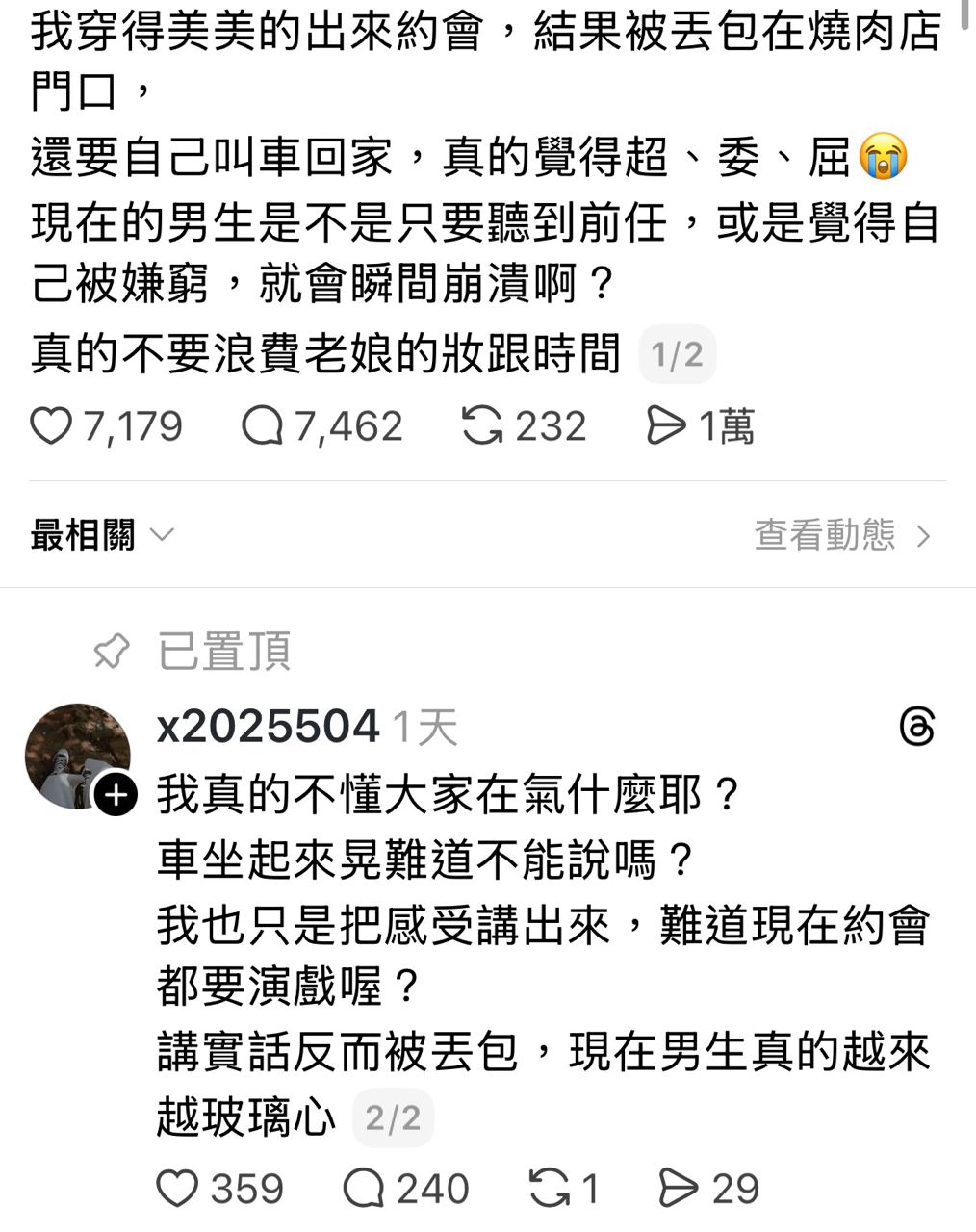Share the main post with 1萬 shares
976x1232 pixels.
click(x=666, y=426)
